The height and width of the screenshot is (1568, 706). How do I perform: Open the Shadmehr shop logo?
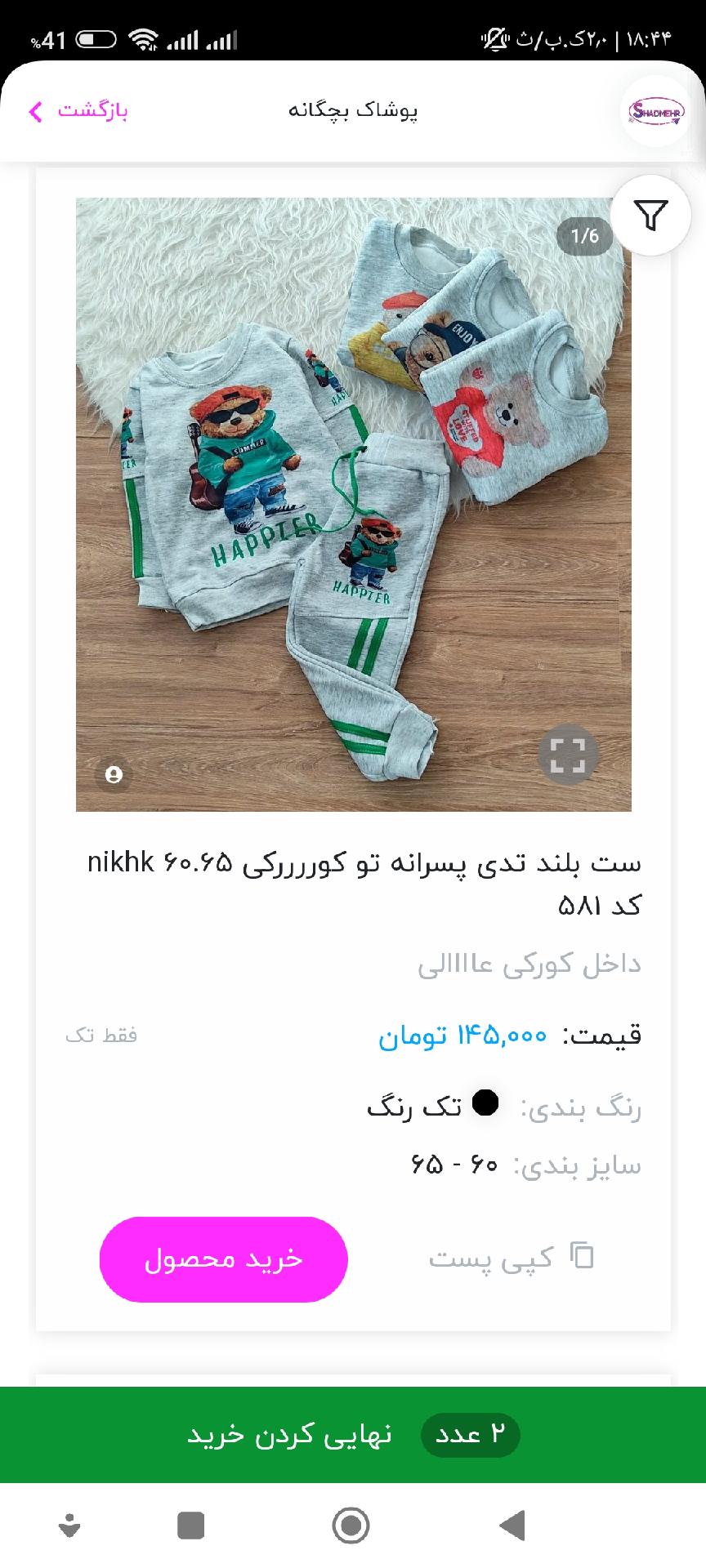click(655, 111)
